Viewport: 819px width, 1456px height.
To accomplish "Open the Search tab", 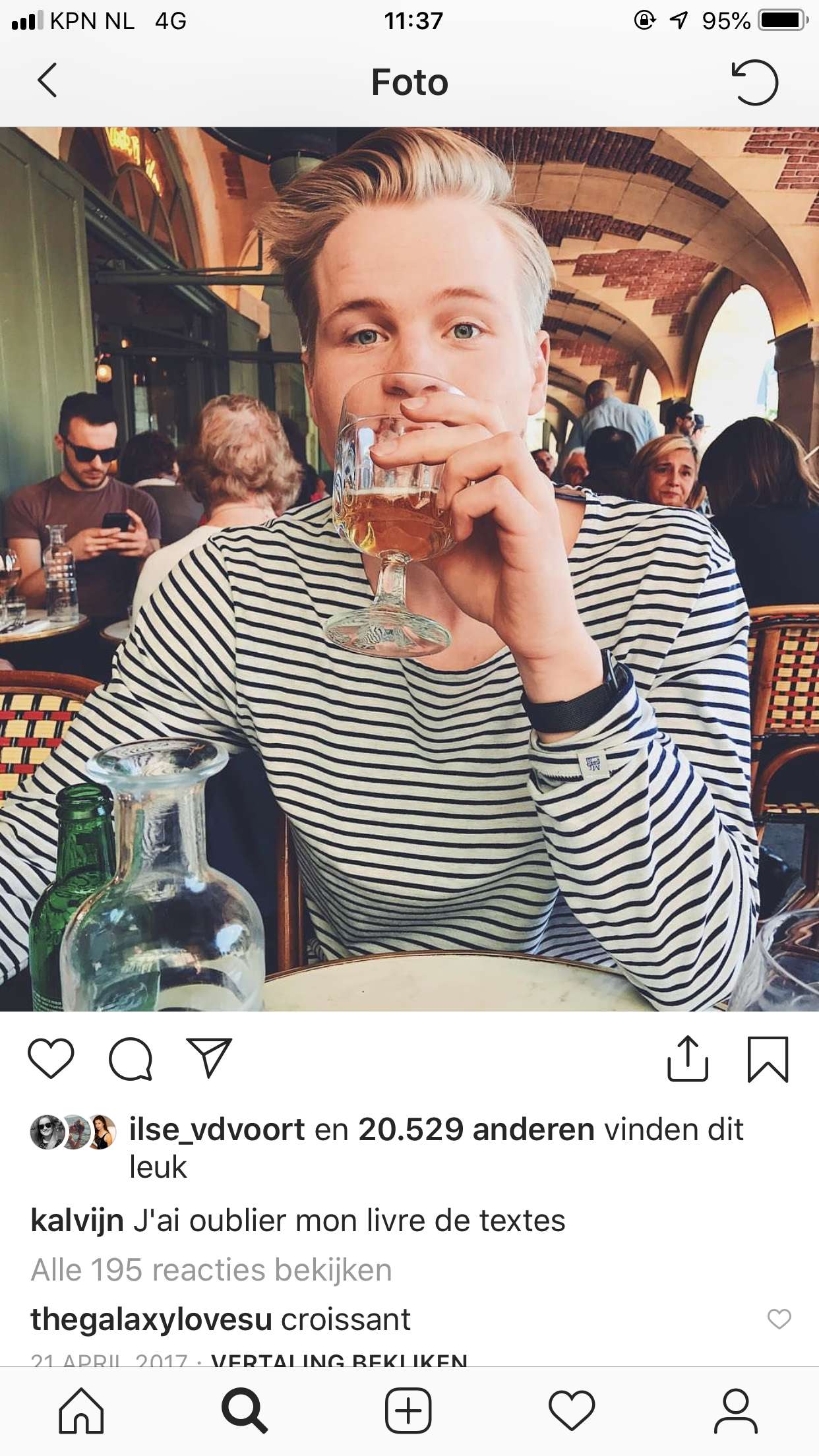I will pyautogui.click(x=245, y=1411).
